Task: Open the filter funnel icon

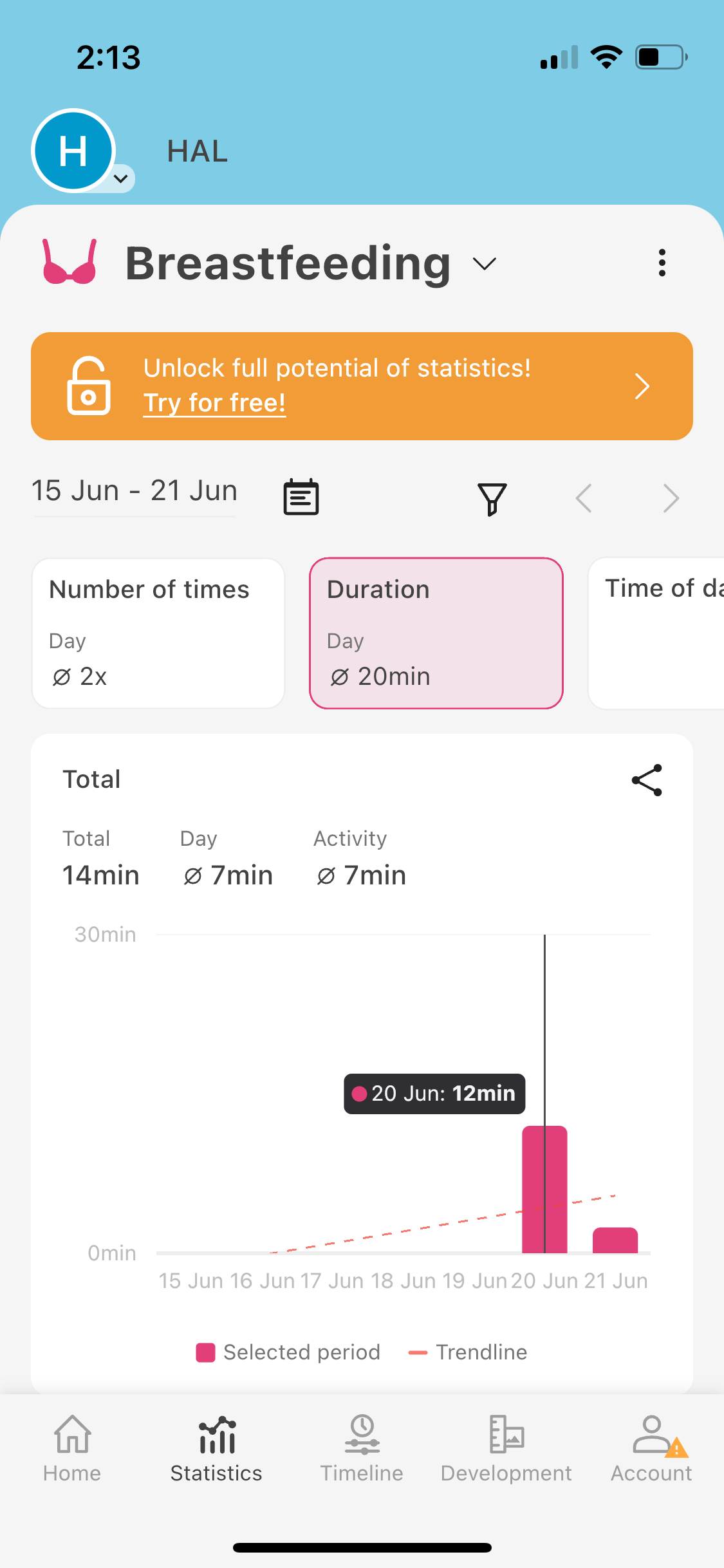Action: pos(492,499)
